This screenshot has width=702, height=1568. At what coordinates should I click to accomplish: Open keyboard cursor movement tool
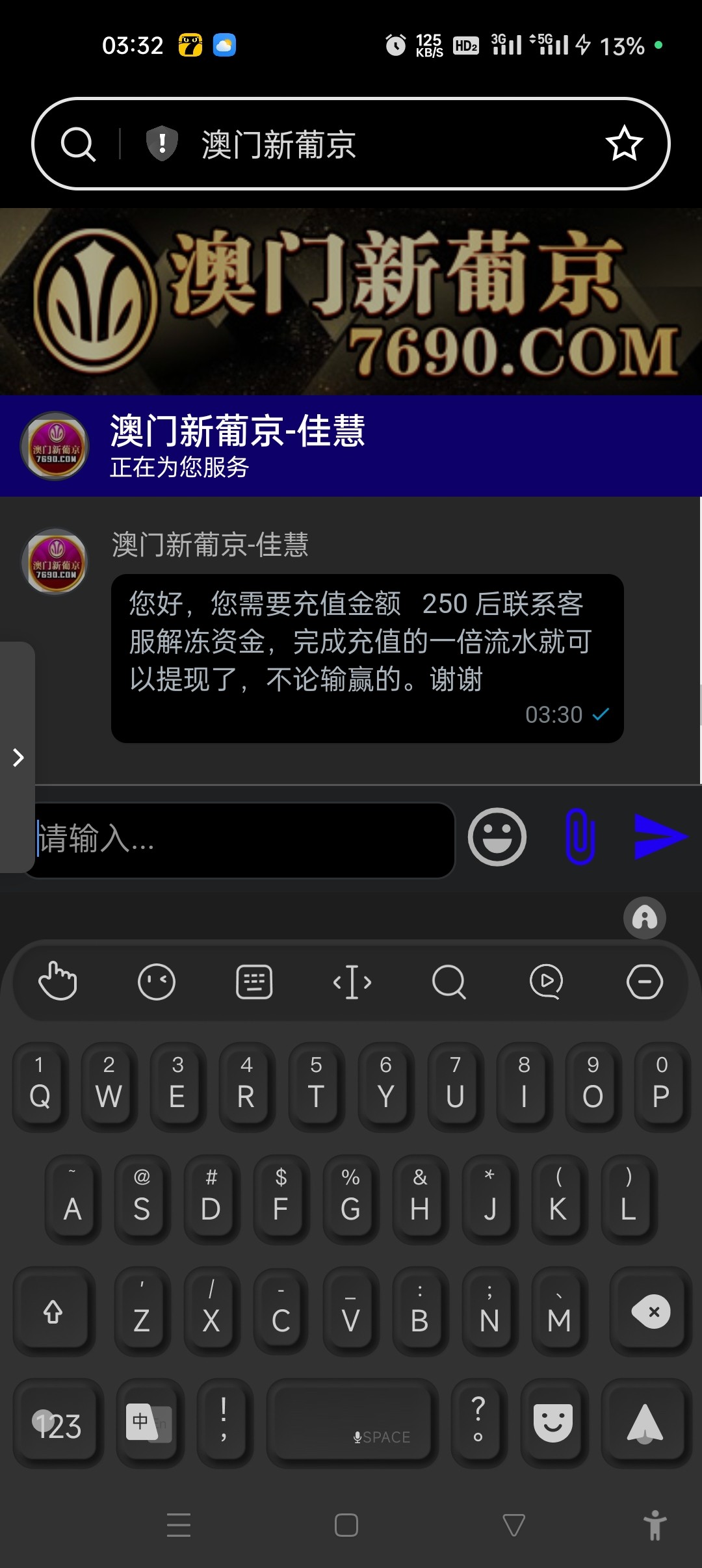click(x=352, y=981)
